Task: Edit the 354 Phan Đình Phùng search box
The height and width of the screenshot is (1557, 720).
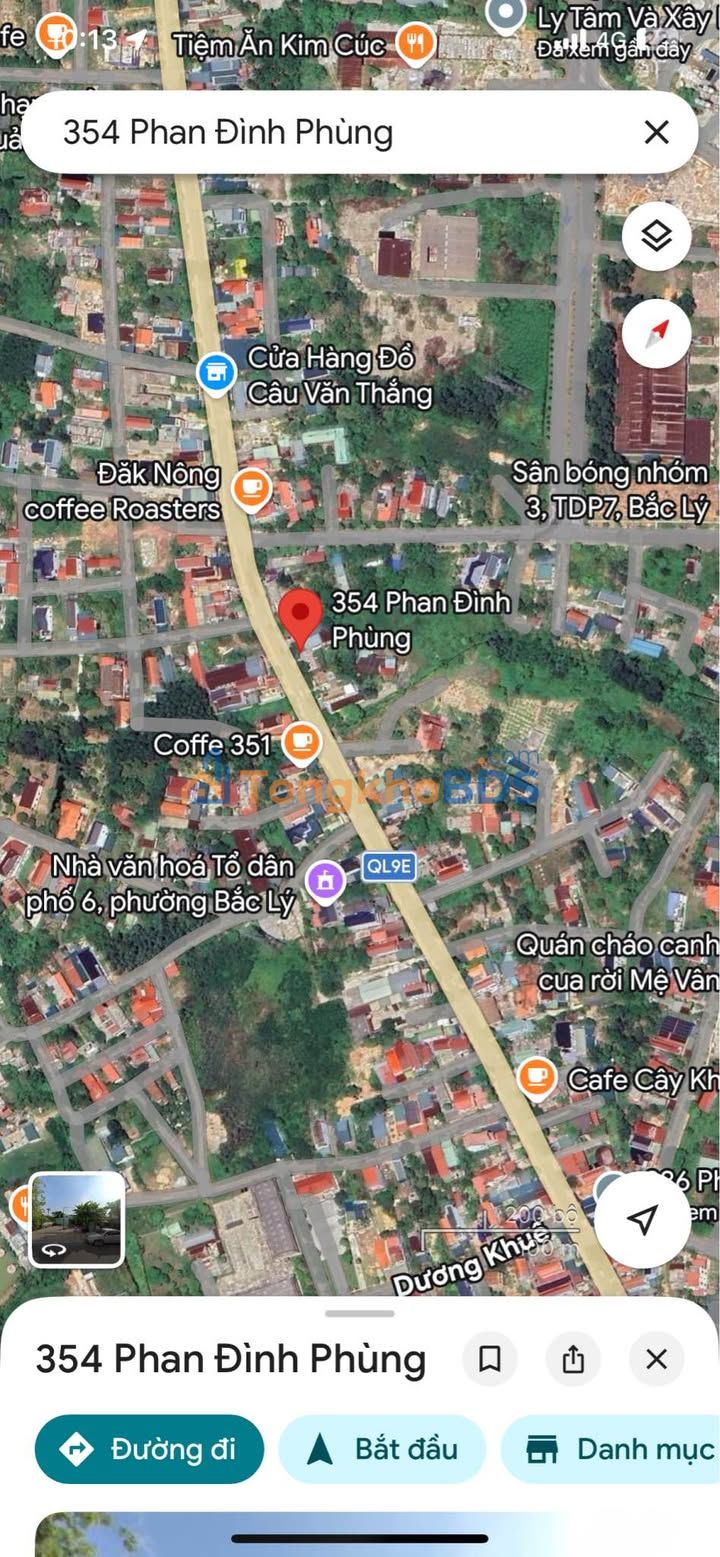Action: point(300,132)
